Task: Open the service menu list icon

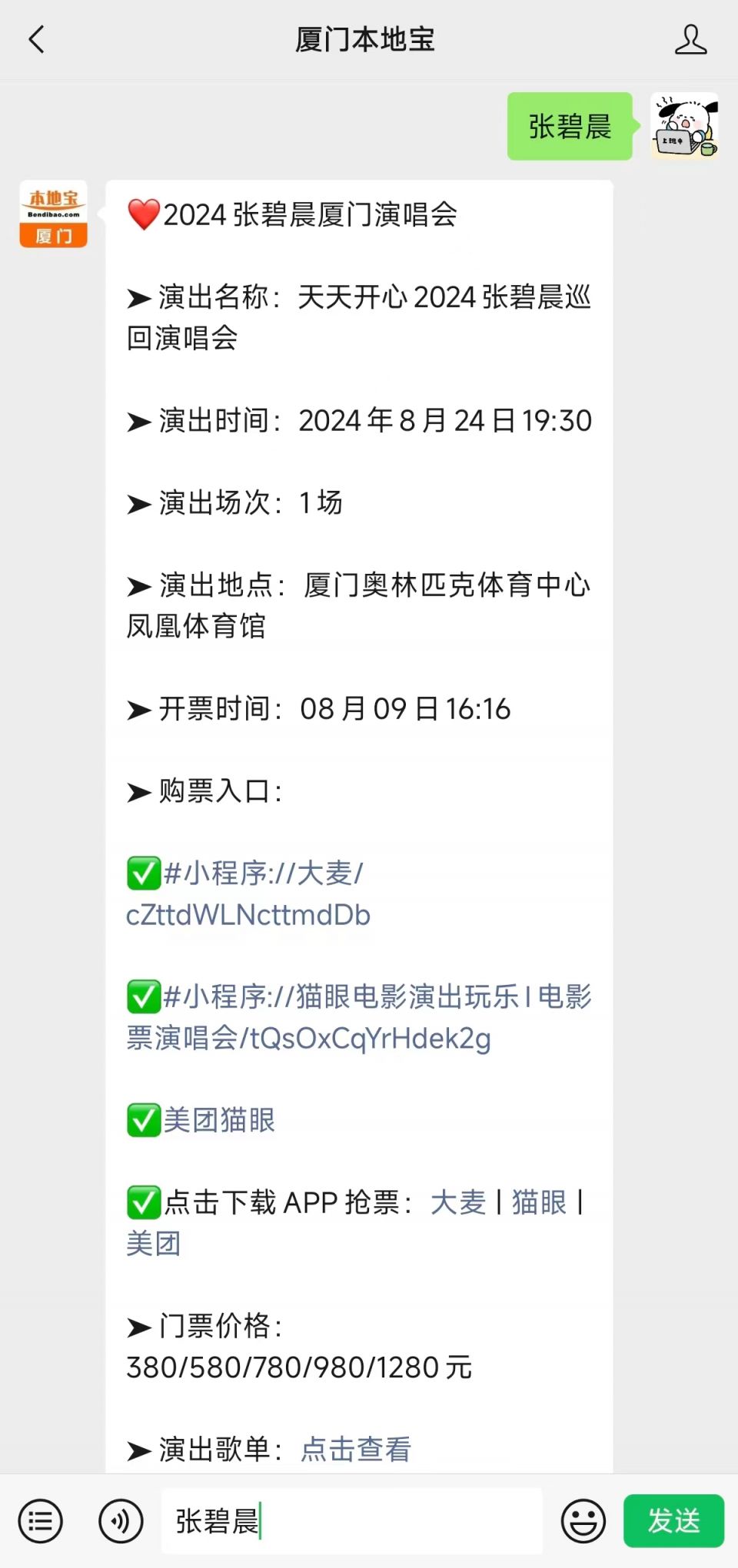Action: [41, 1520]
